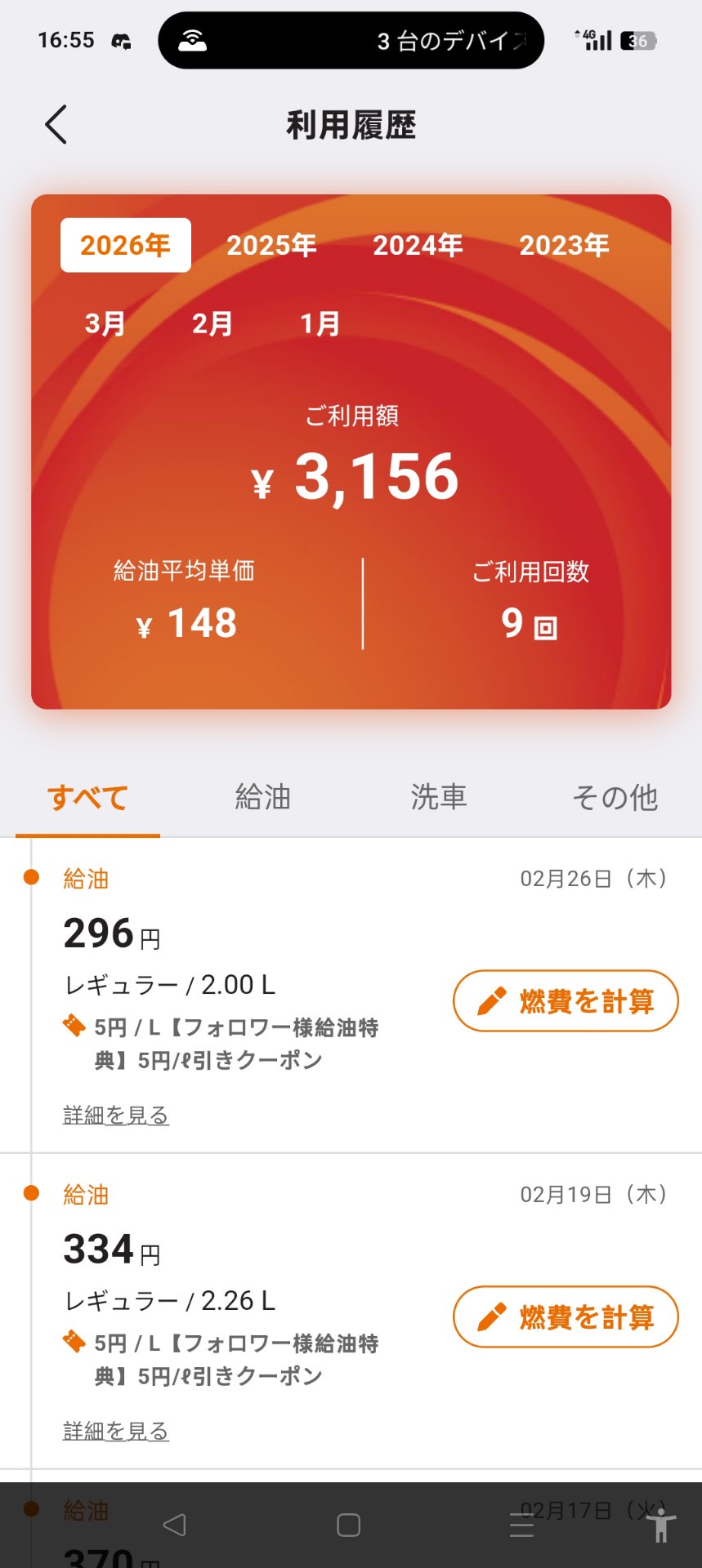This screenshot has height=1568, width=702.
Task: Show usage for 3月
Action: tap(105, 324)
